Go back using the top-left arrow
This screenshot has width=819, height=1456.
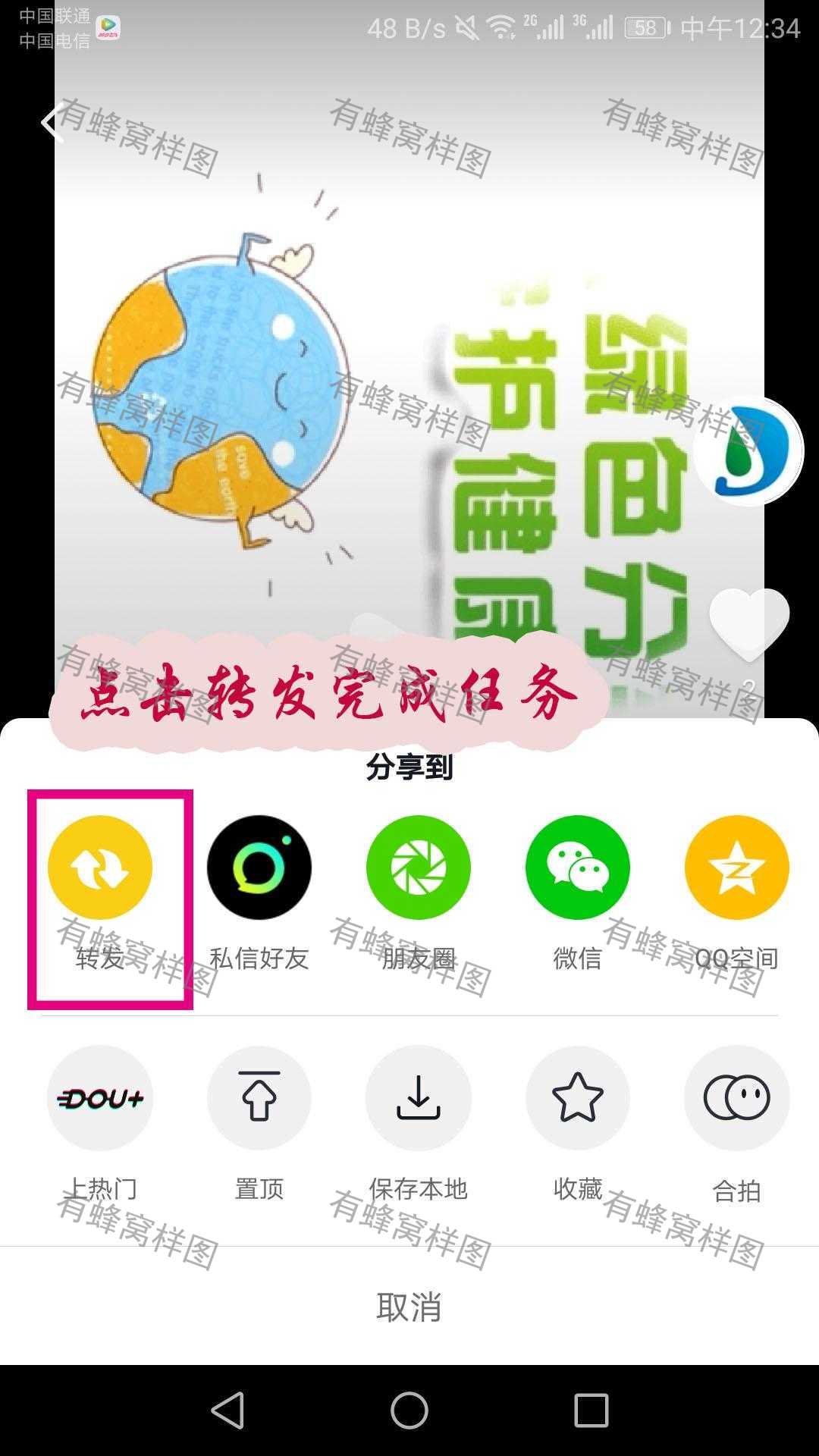[52, 123]
